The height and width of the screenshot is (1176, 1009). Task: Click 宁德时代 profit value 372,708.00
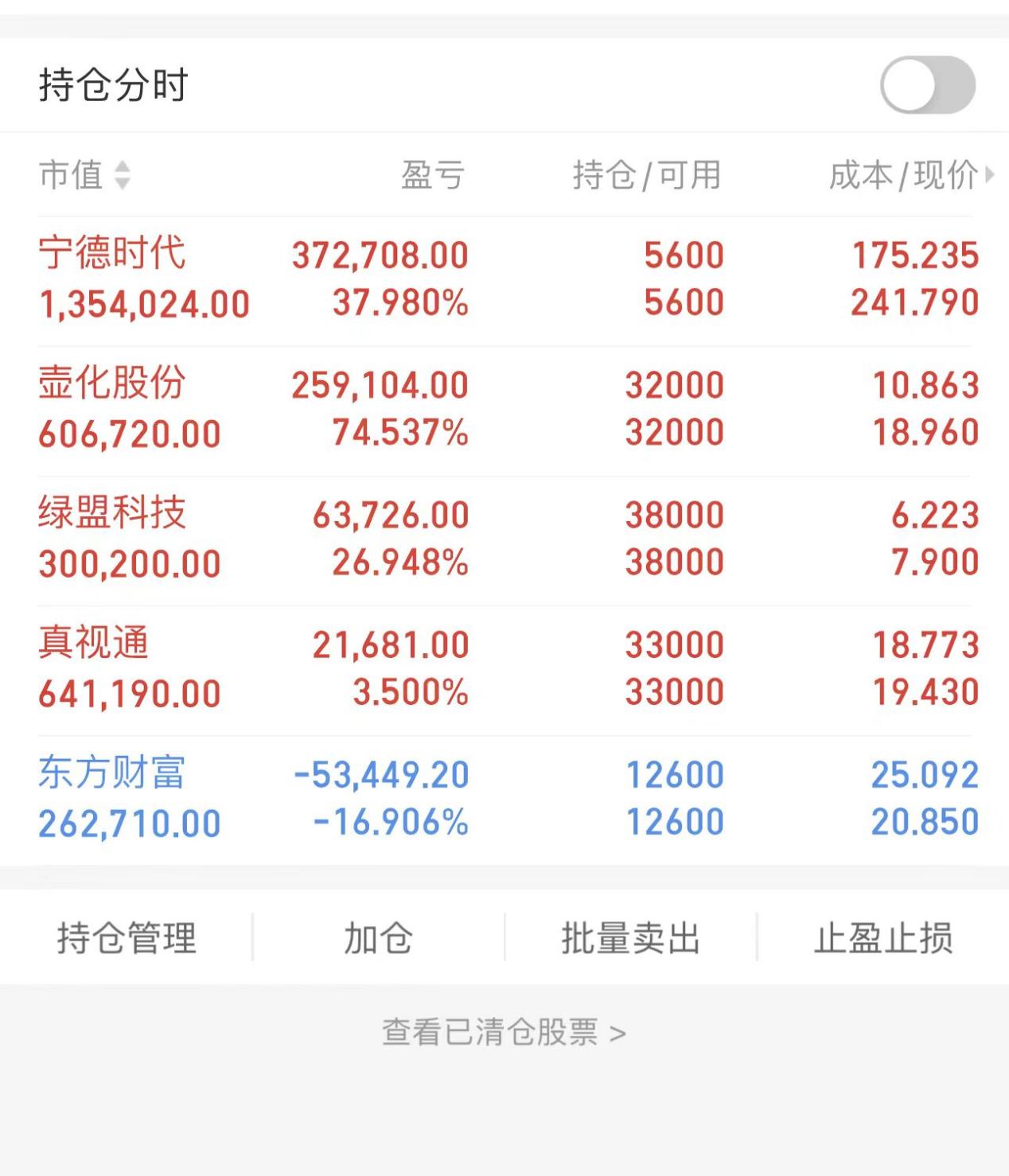pyautogui.click(x=380, y=255)
